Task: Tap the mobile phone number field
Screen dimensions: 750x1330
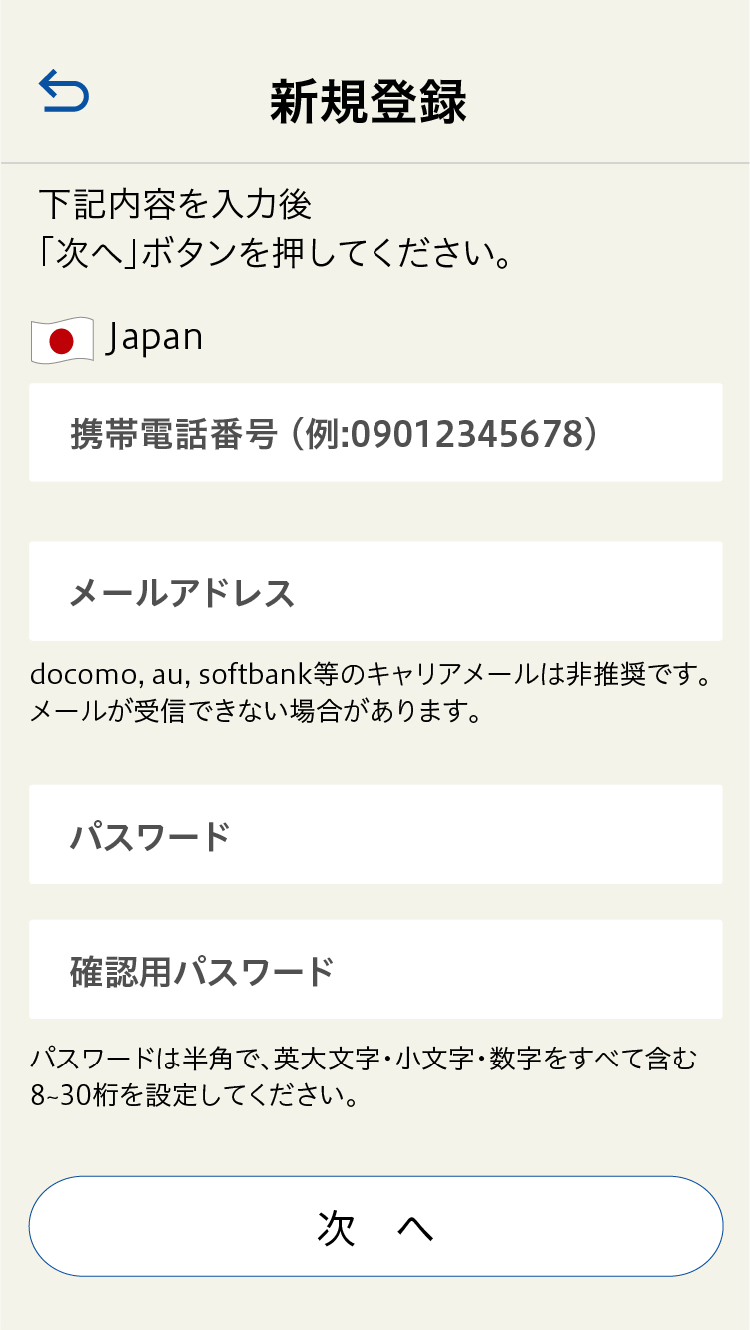Action: point(375,430)
